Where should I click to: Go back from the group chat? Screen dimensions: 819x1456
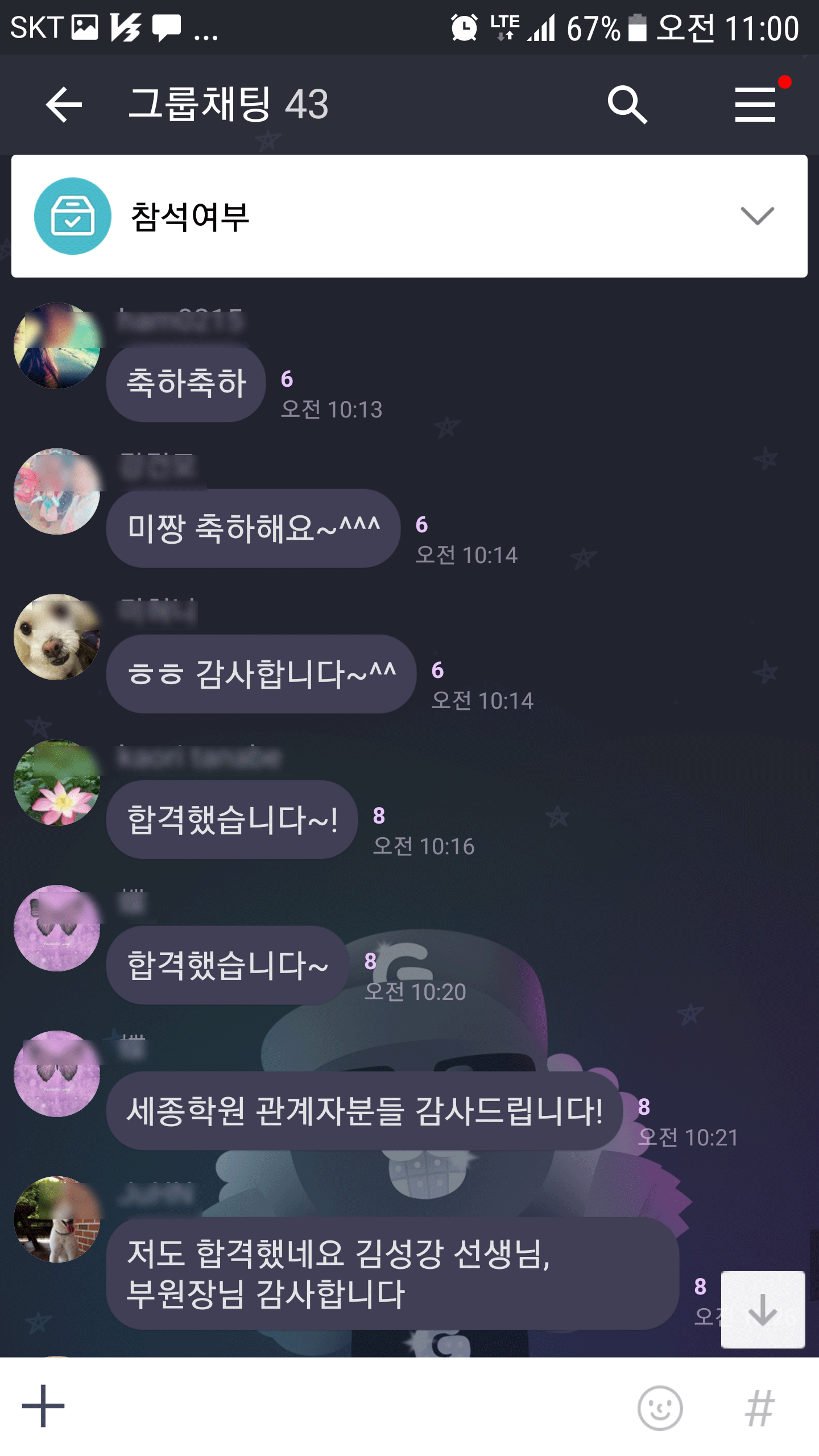click(64, 105)
